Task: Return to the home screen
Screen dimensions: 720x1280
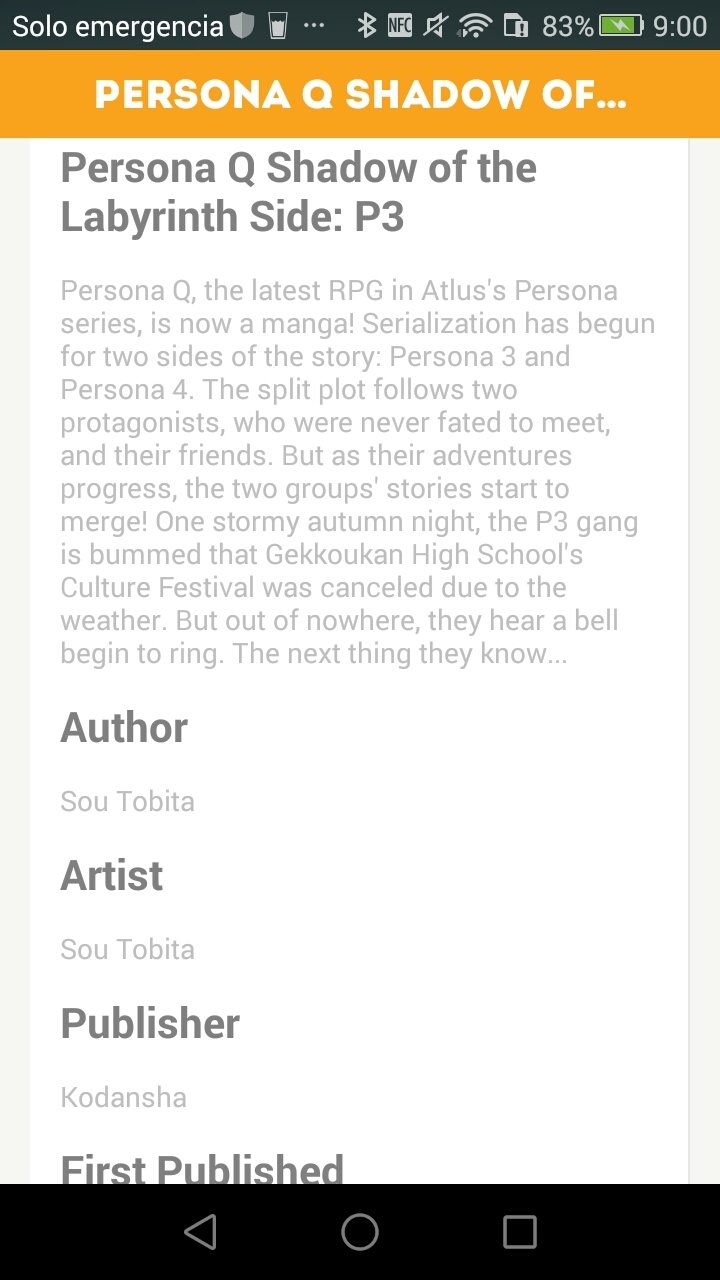Action: coord(360,1232)
